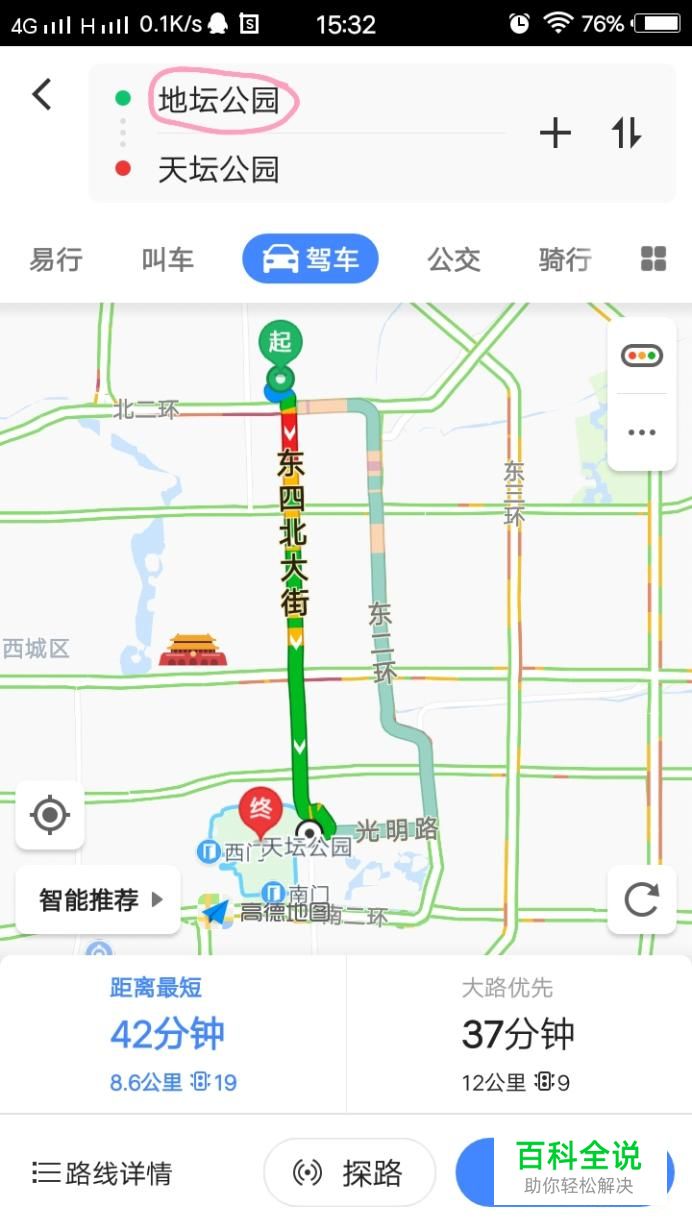
Task: Go back using the top-left arrow
Action: pos(41,95)
